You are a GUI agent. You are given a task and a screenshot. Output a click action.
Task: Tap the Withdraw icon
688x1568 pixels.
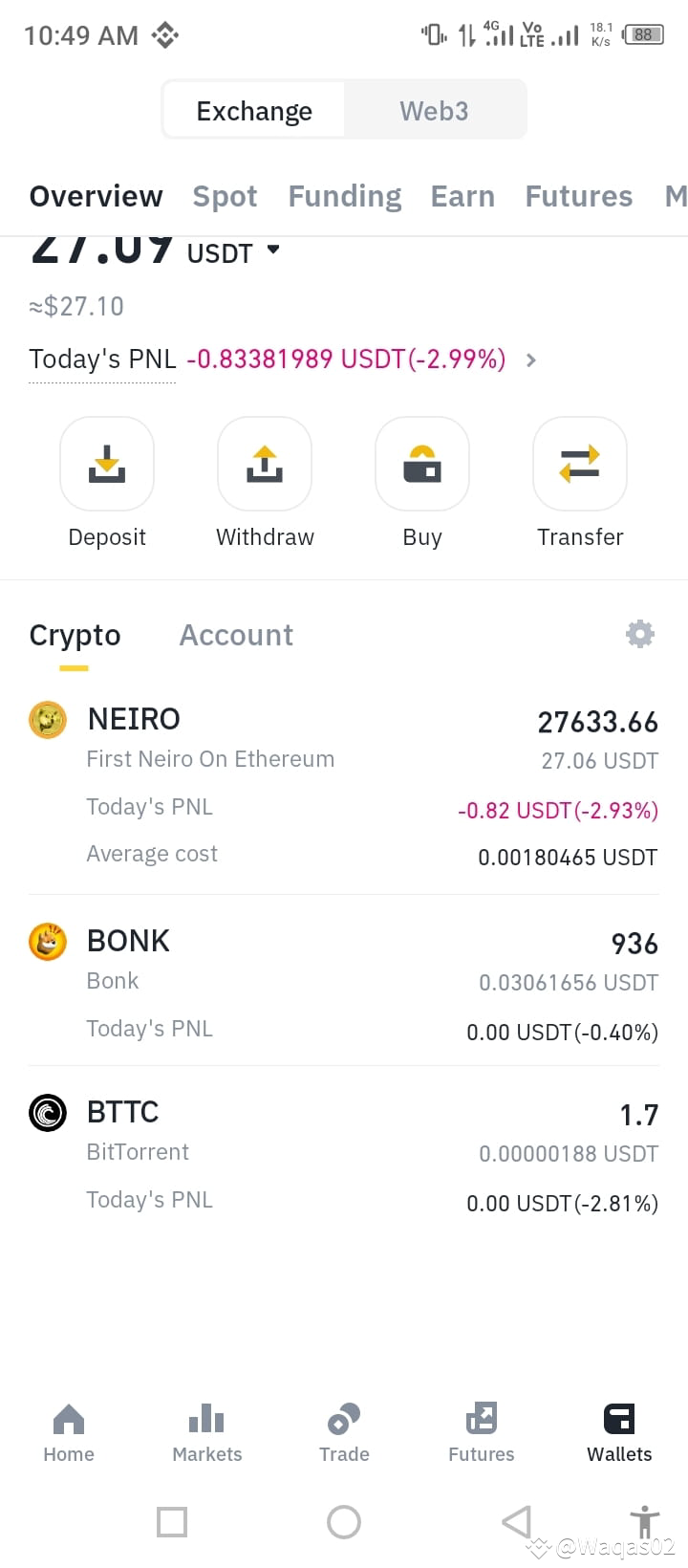264,464
